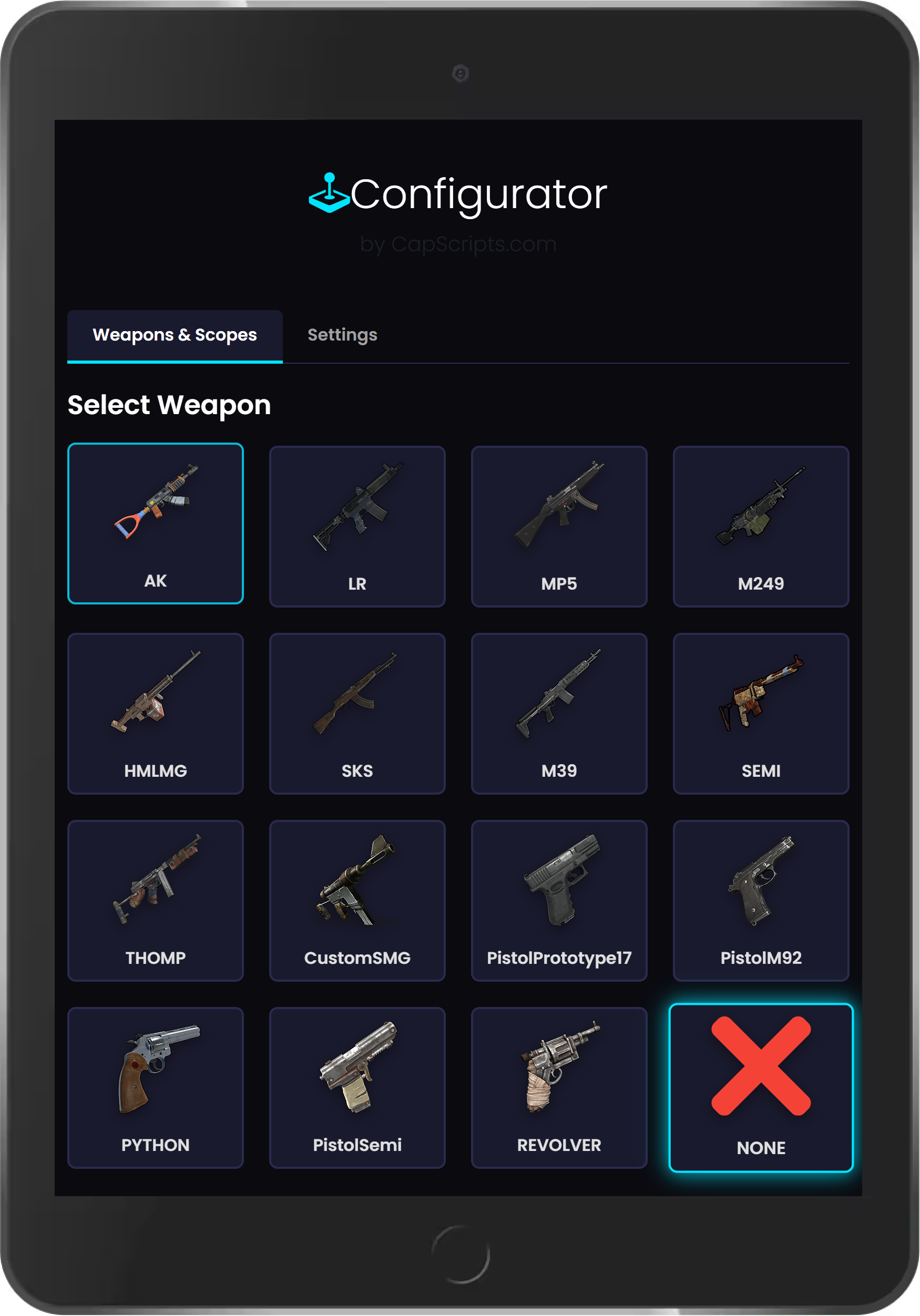Switch to the Settings tab

pos(342,335)
